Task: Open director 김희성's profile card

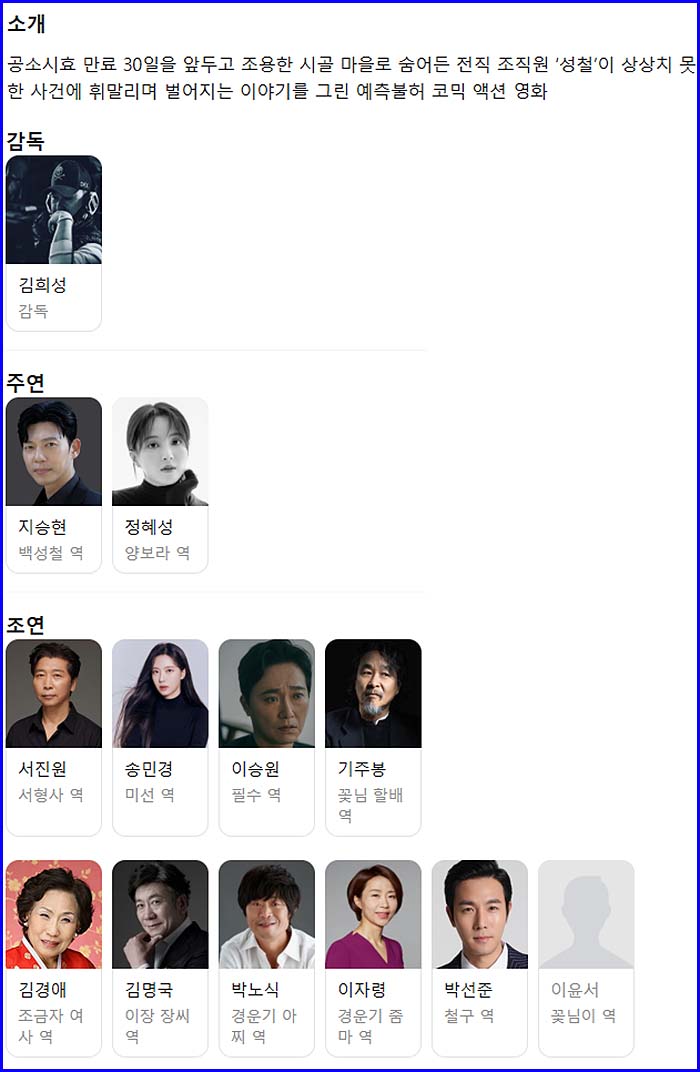Action: 53,242
